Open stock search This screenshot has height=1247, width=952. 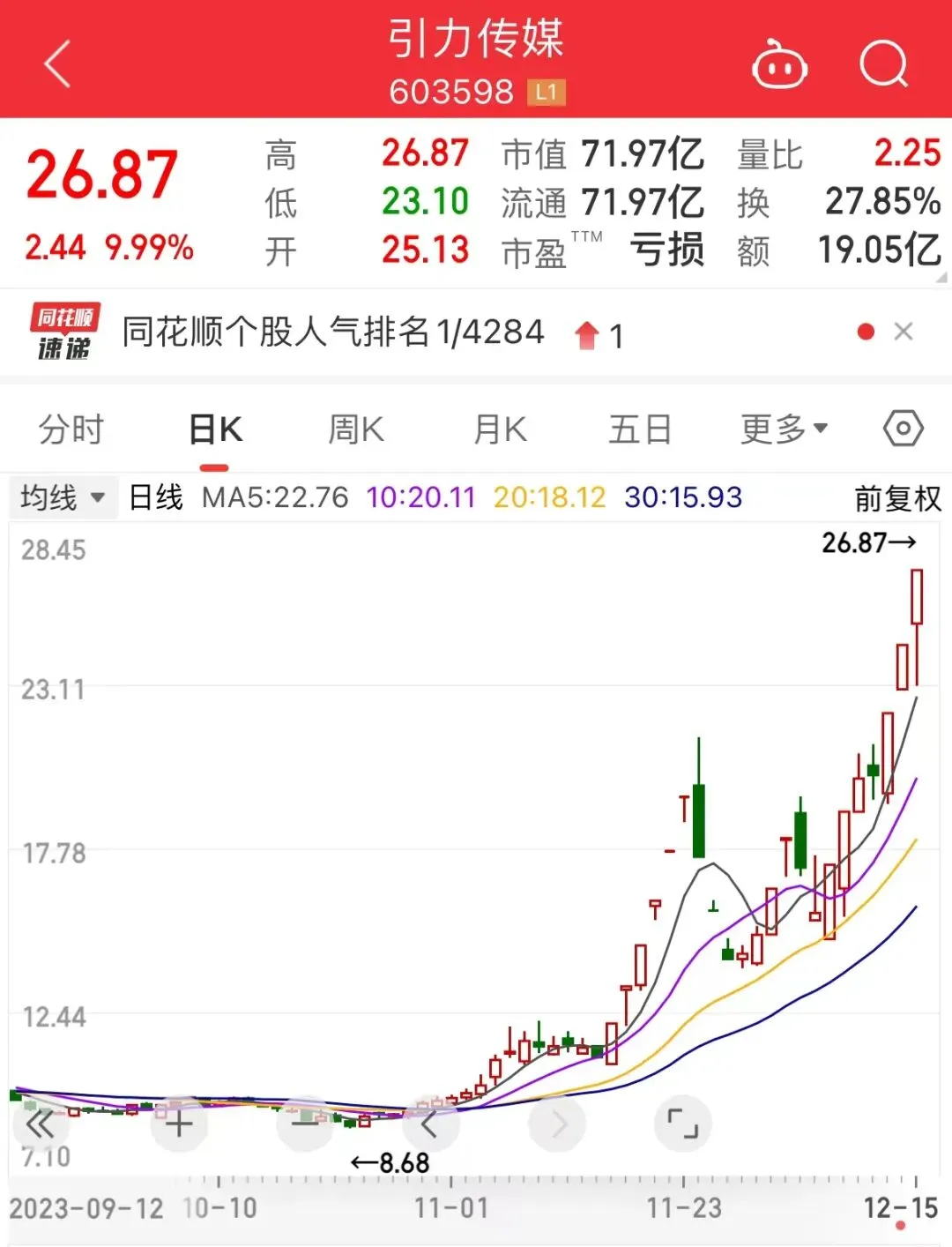click(883, 65)
